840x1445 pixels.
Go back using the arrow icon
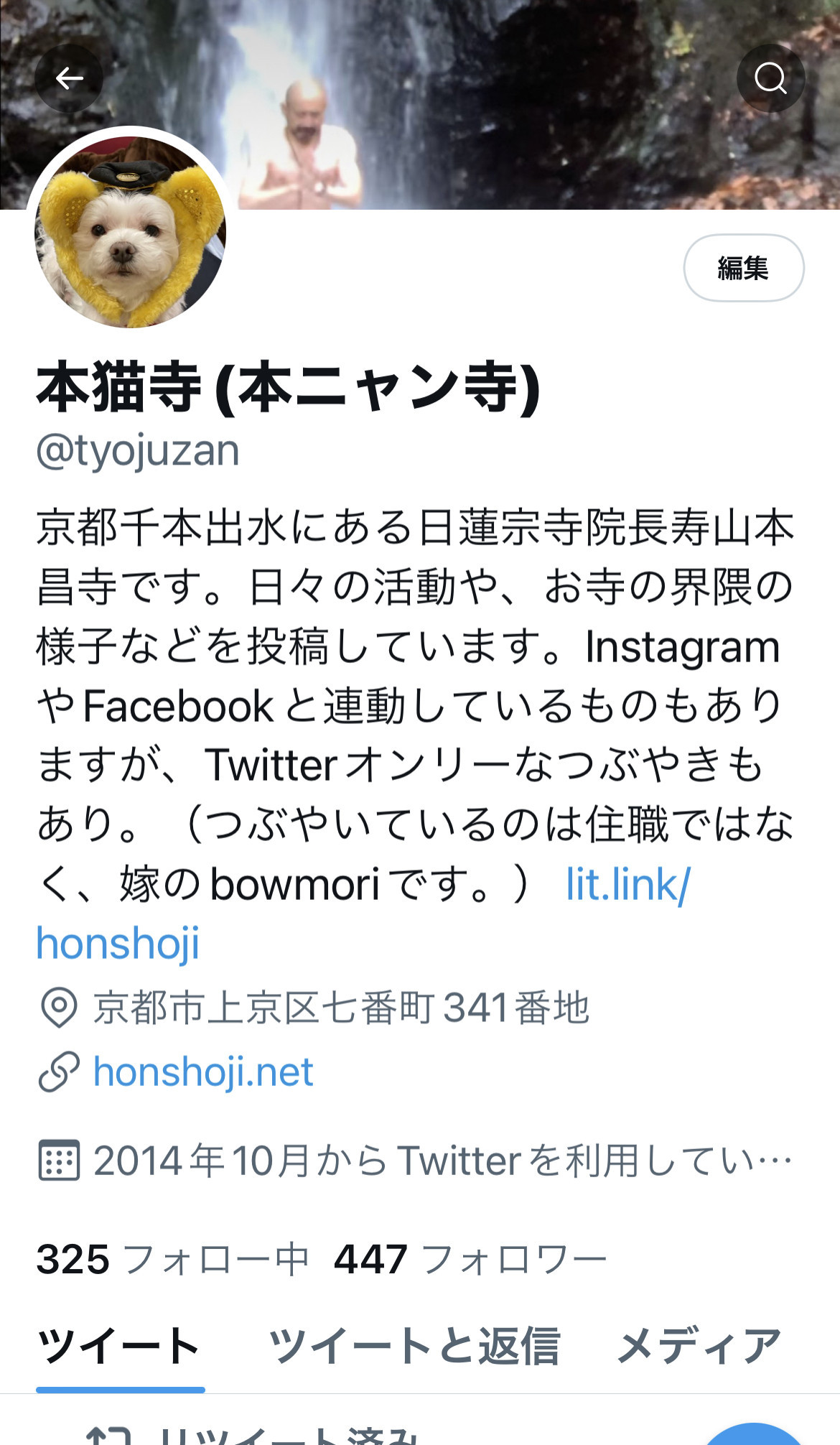tap(69, 78)
